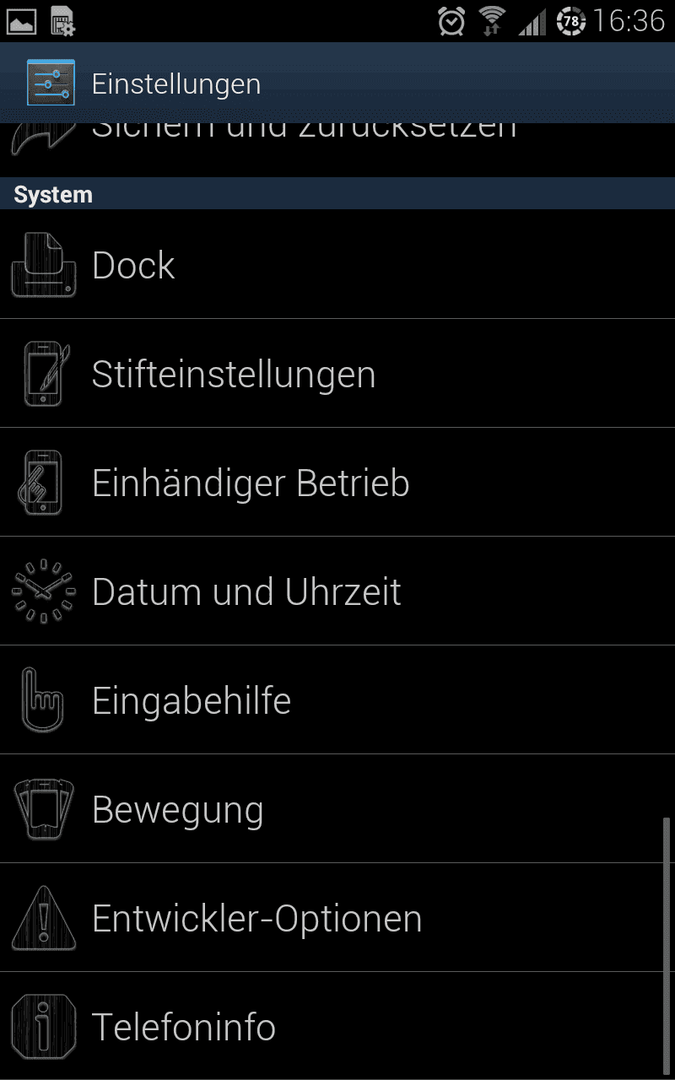675x1080 pixels.
Task: Select Einhändiger Betrieb
Action: coord(338,482)
